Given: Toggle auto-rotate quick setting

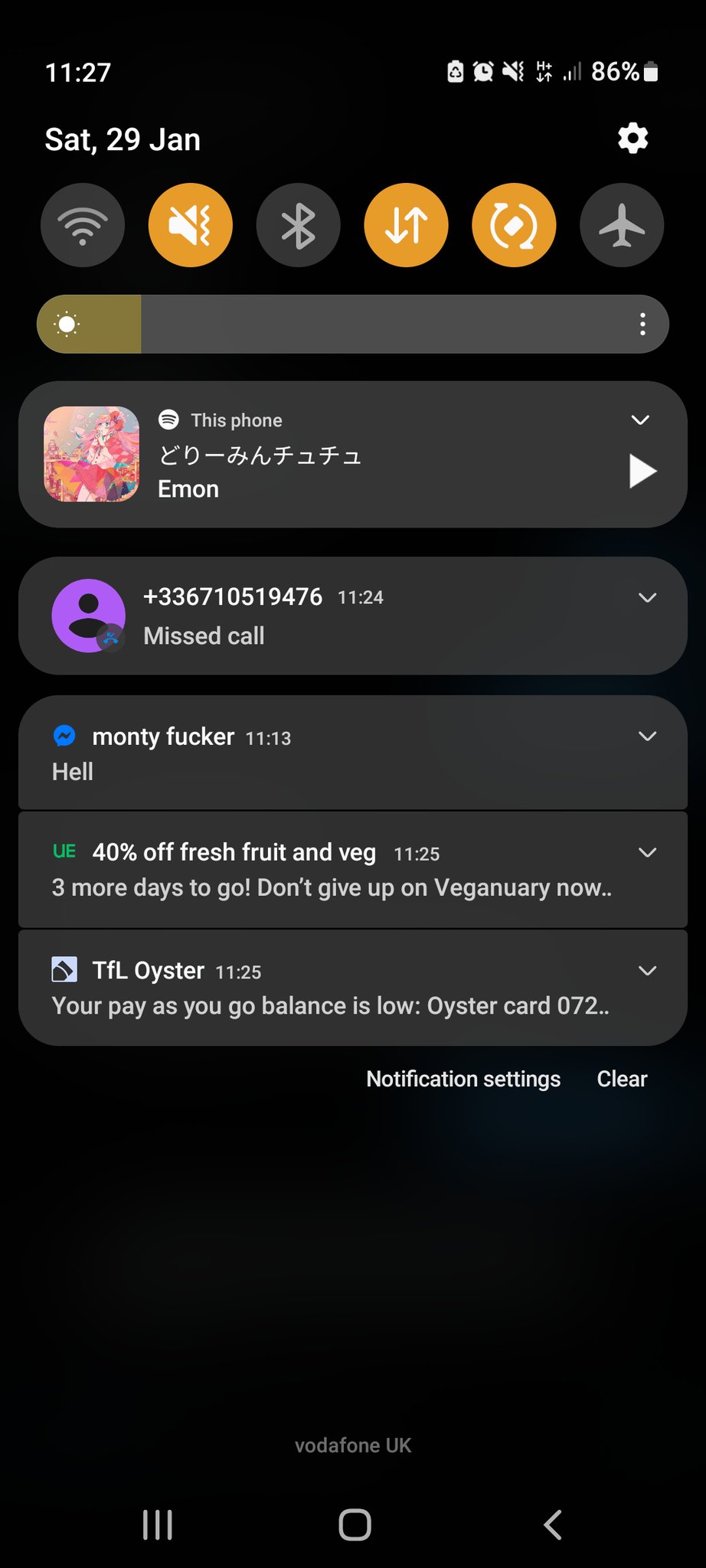Looking at the screenshot, I should (x=515, y=226).
